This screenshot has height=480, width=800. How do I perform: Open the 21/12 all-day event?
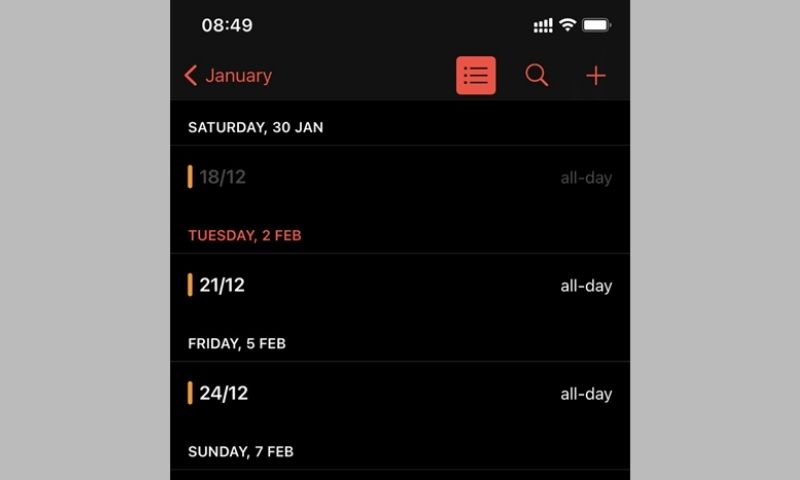pyautogui.click(x=400, y=286)
